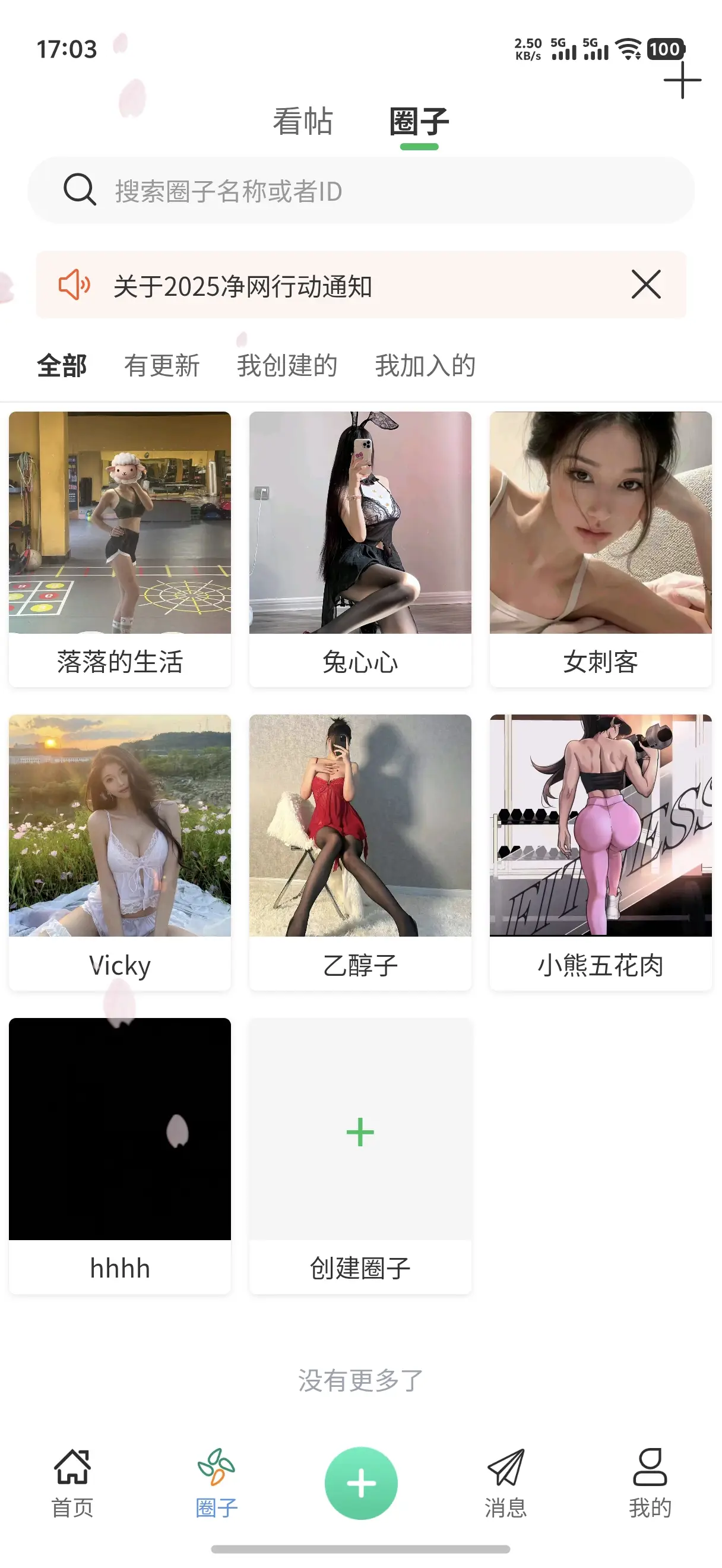Image resolution: width=722 pixels, height=1568 pixels.
Task: Show circles under 有更新
Action: click(x=161, y=366)
